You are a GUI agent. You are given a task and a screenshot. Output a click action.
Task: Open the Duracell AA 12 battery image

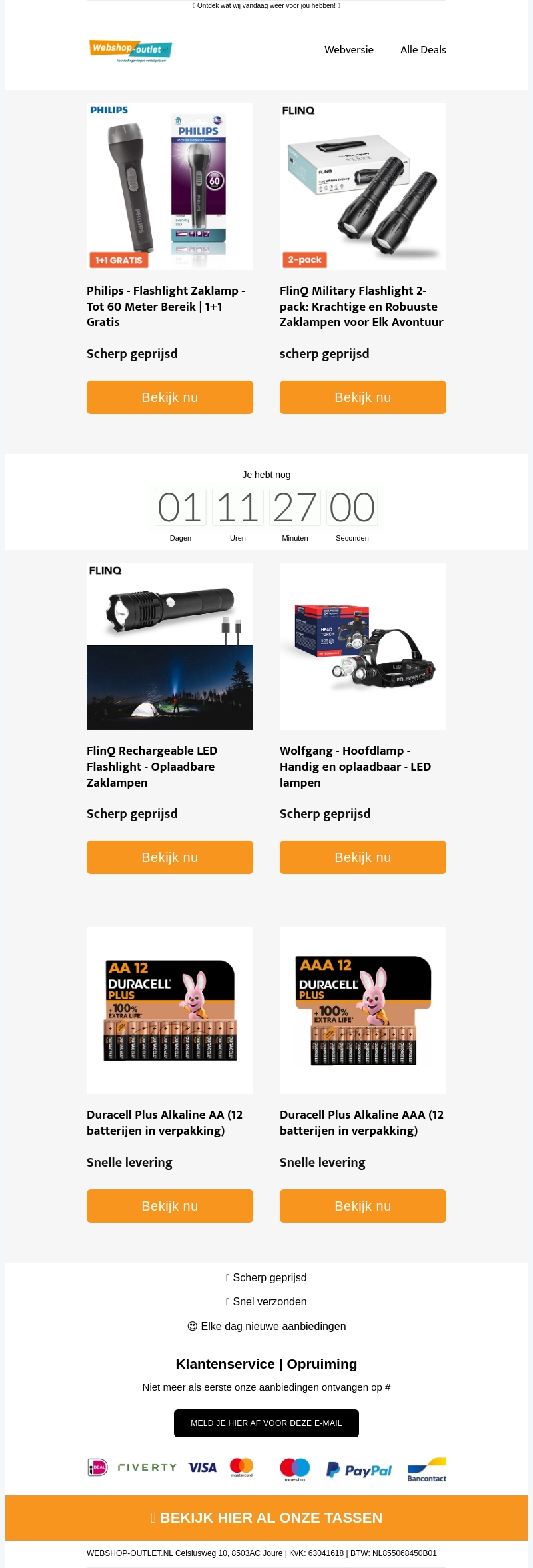point(170,1011)
